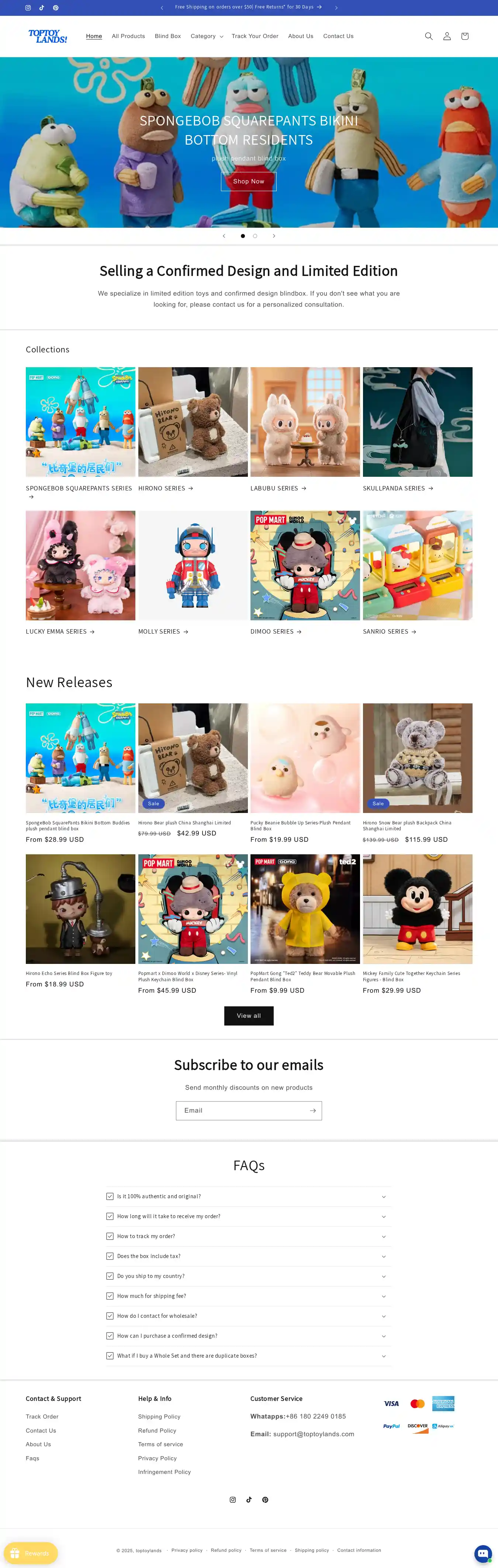Tap View all new releases
Image resolution: width=498 pixels, height=1568 pixels.
click(248, 1016)
